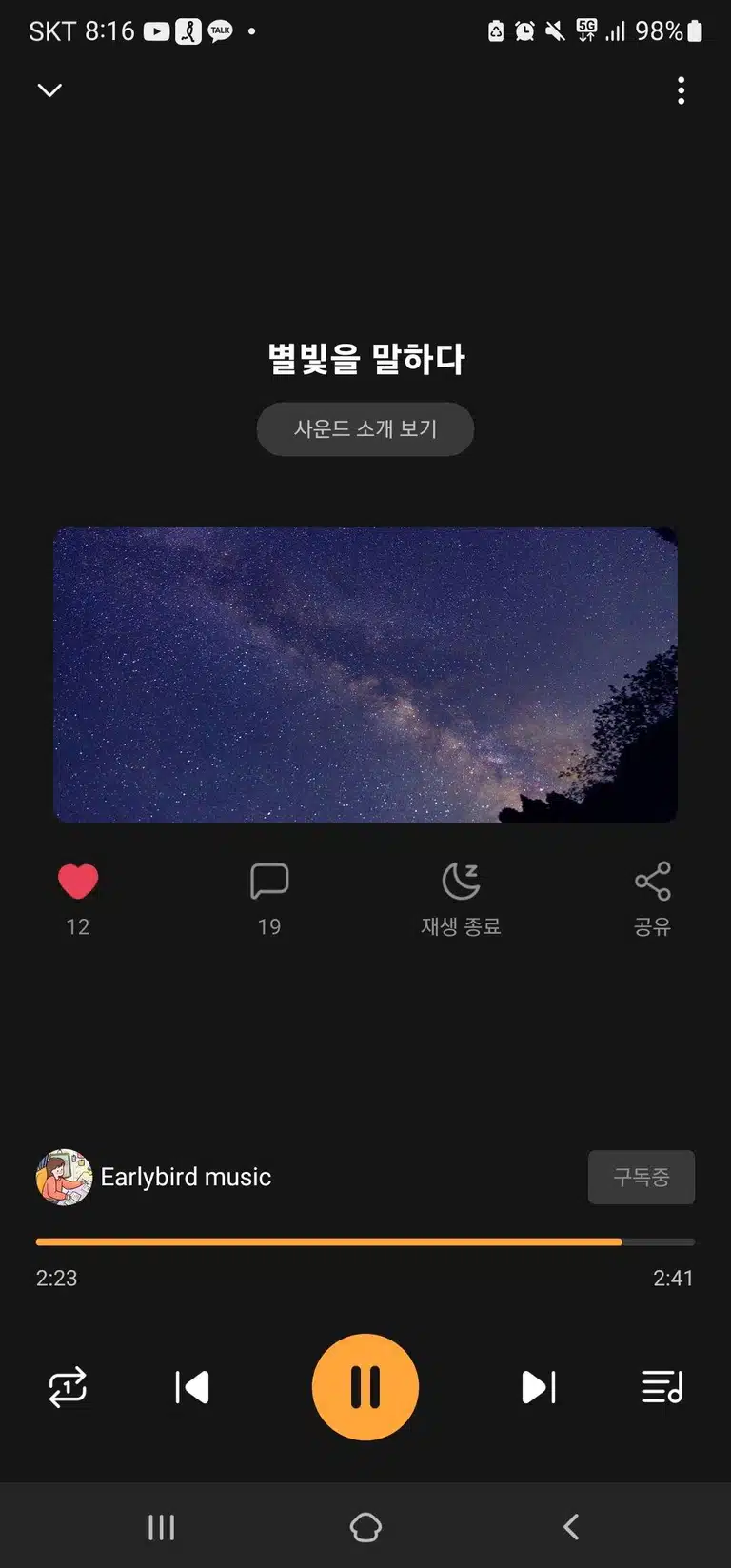Toggle the repeat-one mode icon
Viewport: 731px width, 1568px height.
tap(68, 1387)
